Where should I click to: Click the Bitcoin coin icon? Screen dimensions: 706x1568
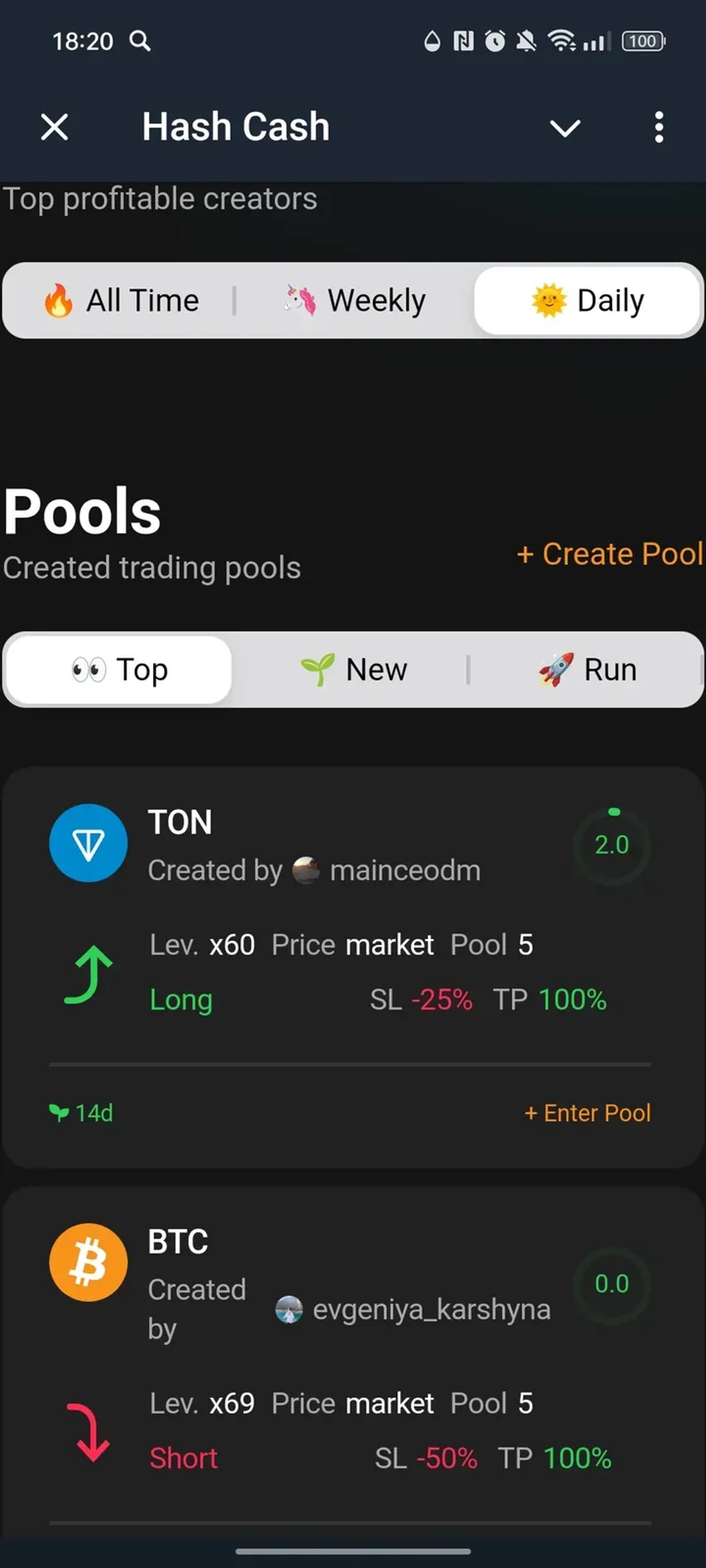click(88, 1263)
